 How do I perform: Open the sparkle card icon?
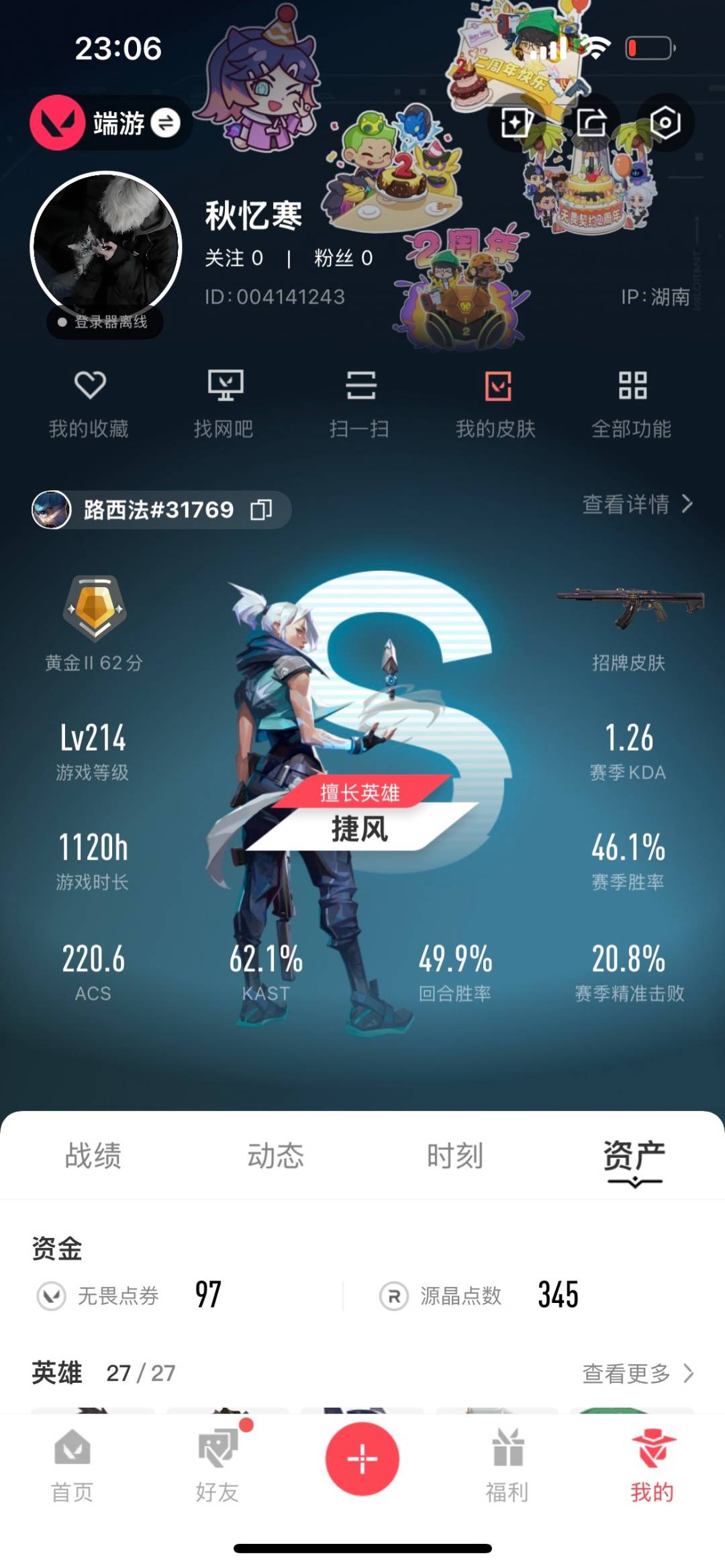point(516,123)
